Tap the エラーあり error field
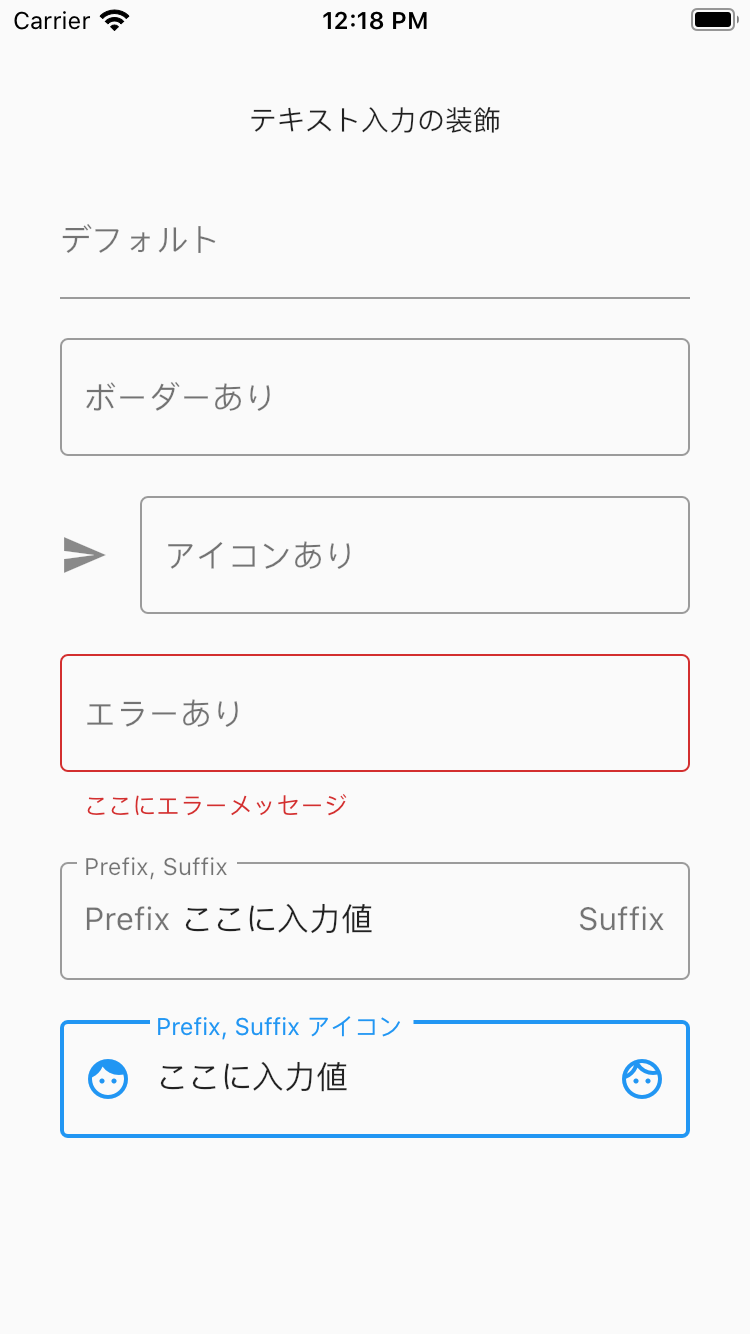This screenshot has width=750, height=1334. pos(375,713)
